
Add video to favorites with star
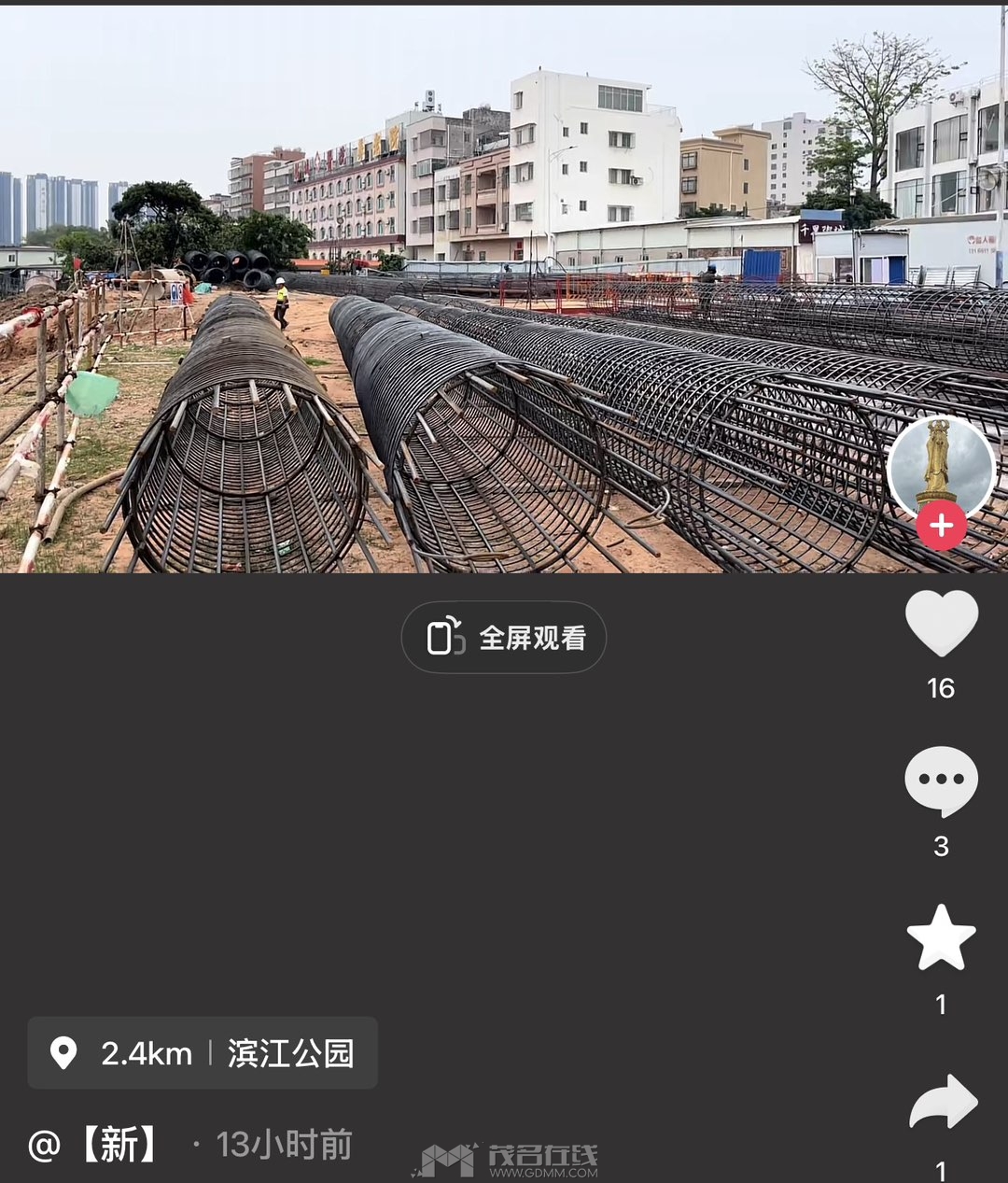coord(941,937)
